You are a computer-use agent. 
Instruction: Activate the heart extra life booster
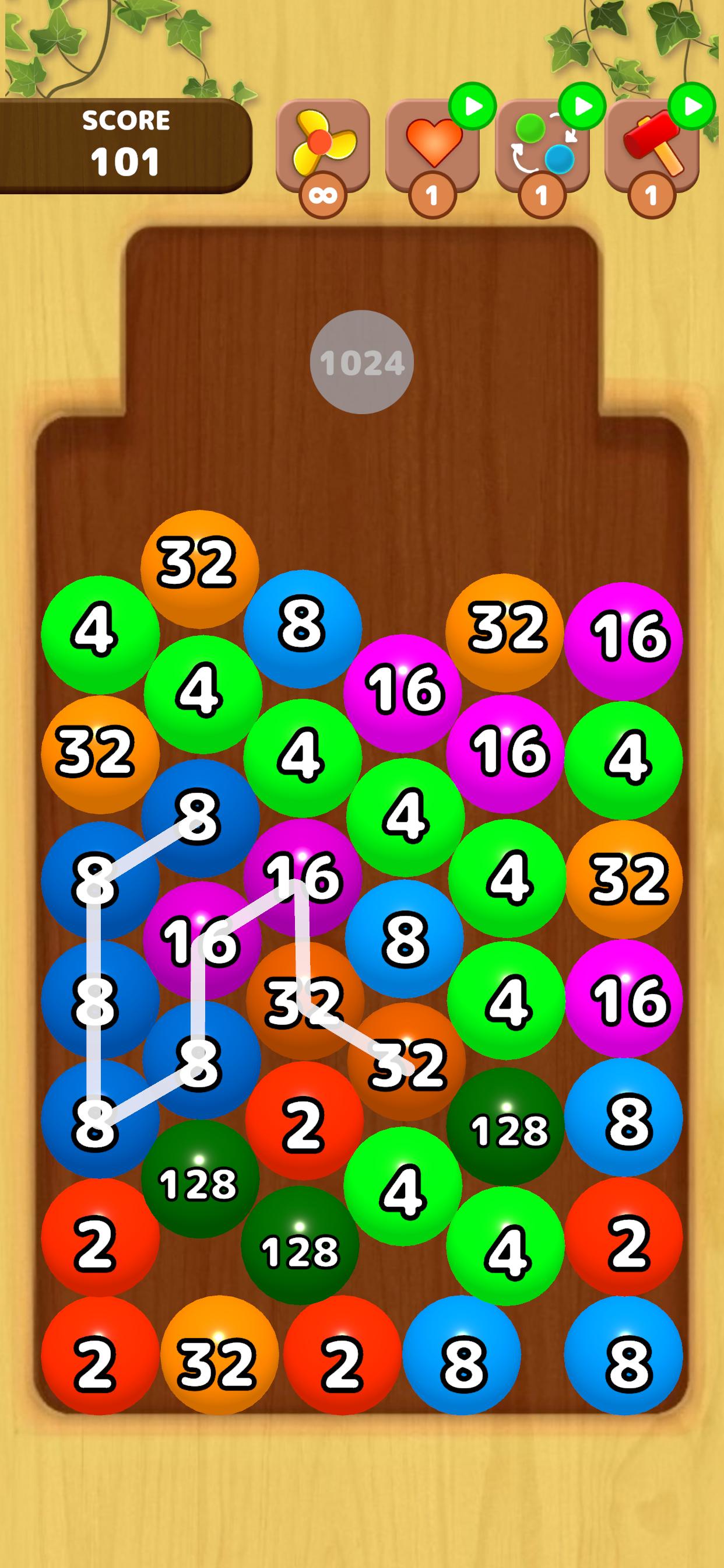433,146
